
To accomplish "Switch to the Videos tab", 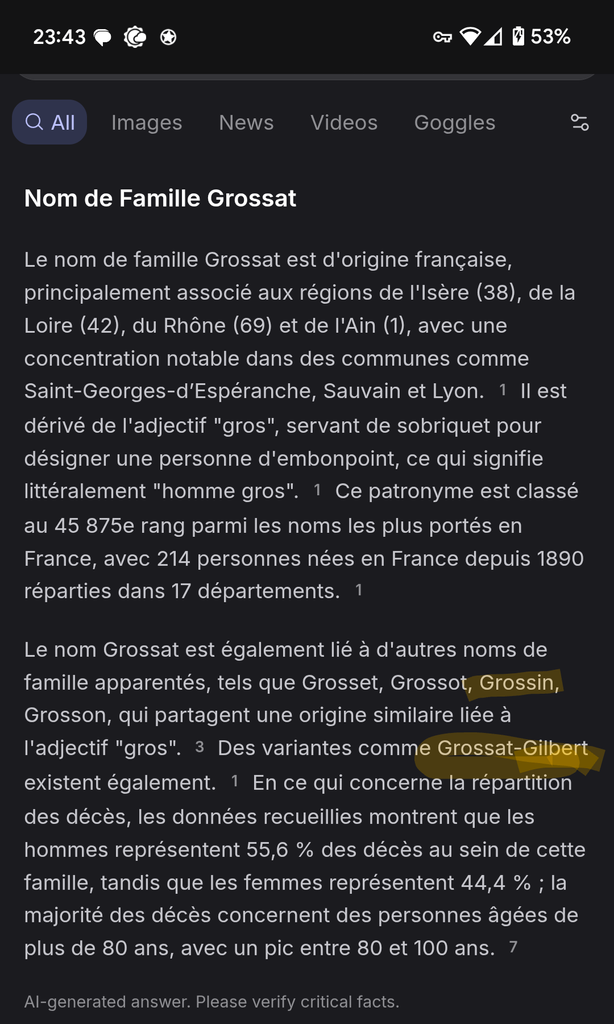I will [x=344, y=123].
